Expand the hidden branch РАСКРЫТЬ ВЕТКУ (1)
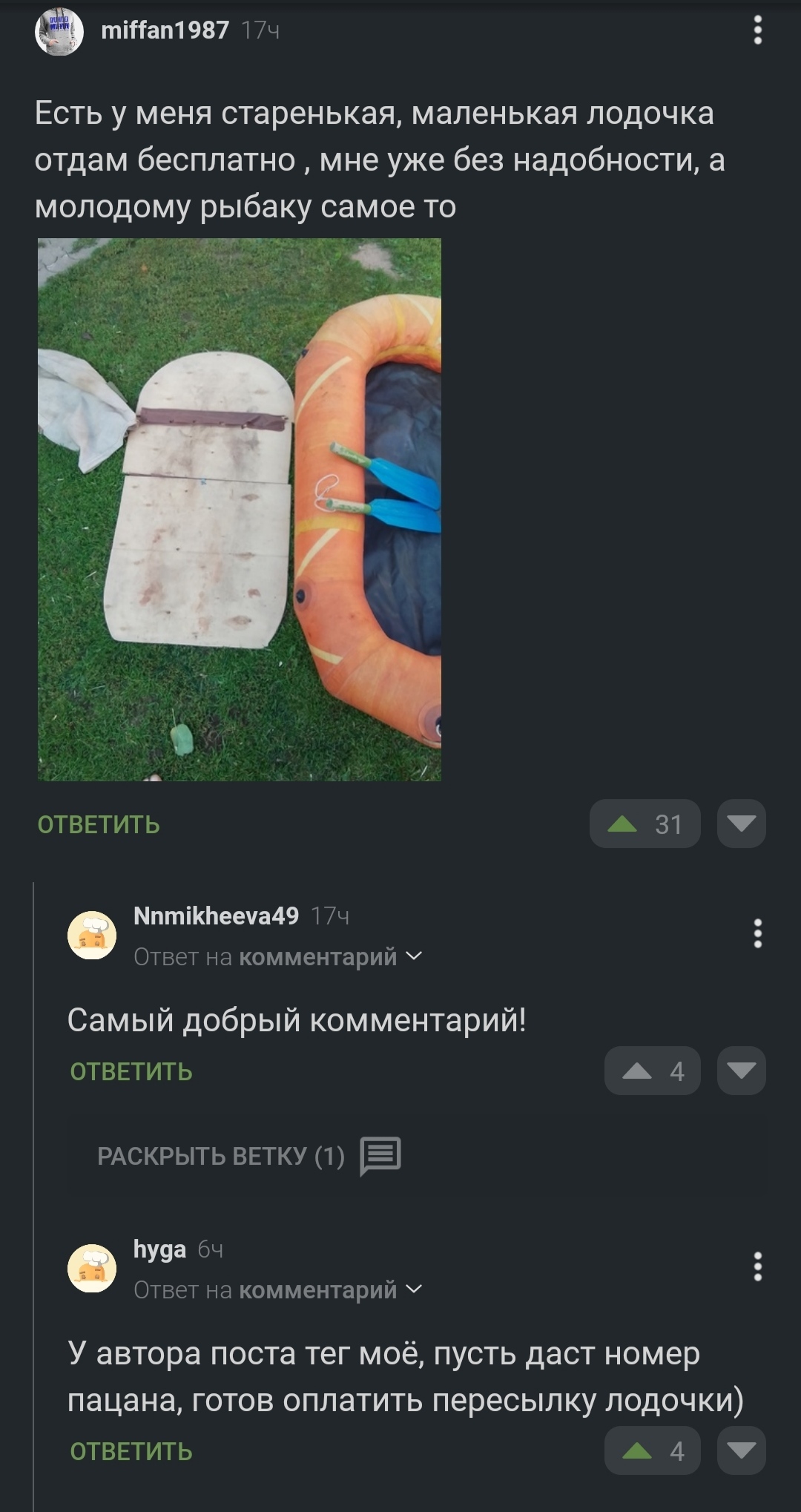 [248, 1156]
